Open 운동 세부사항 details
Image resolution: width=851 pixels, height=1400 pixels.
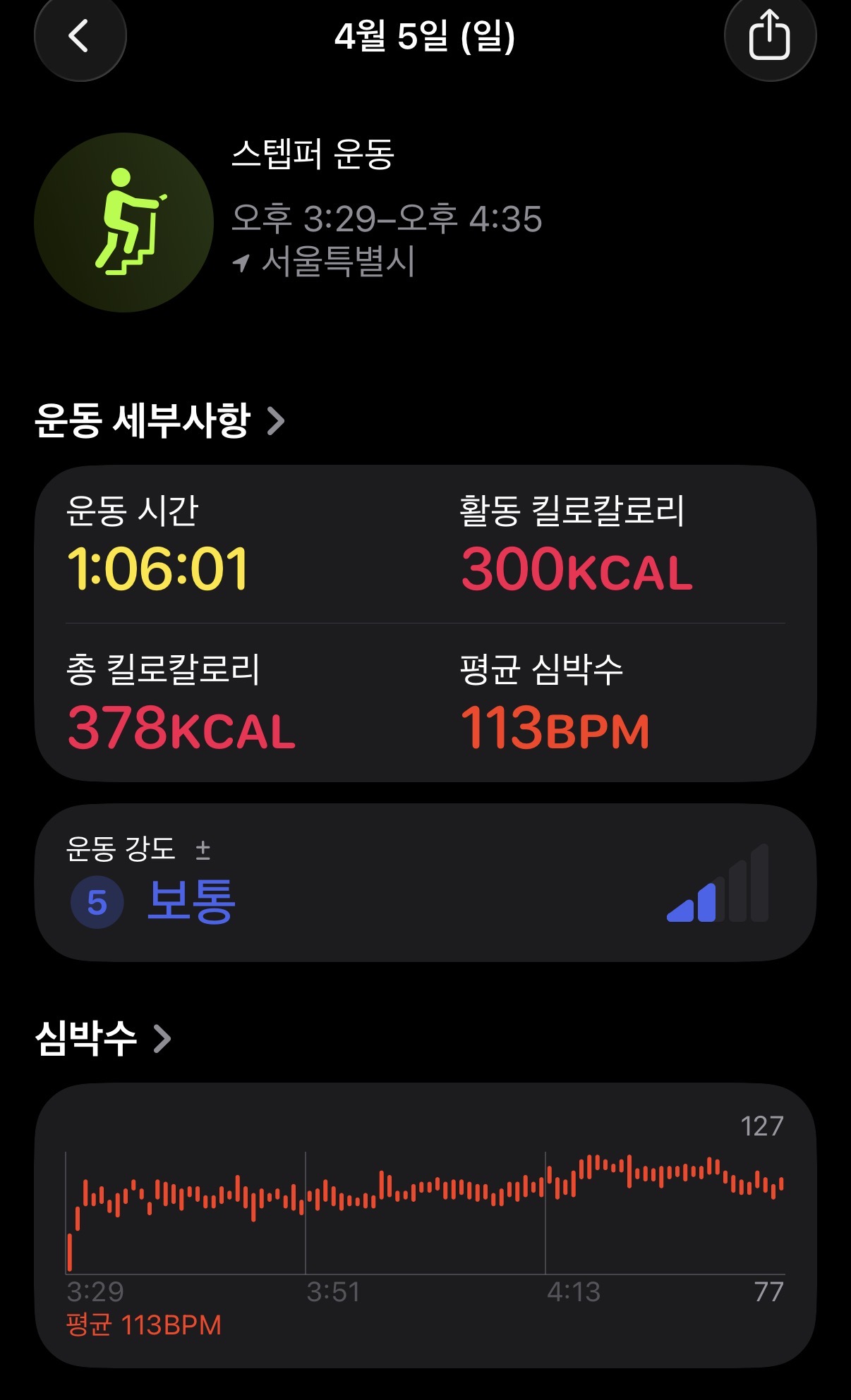[x=159, y=421]
